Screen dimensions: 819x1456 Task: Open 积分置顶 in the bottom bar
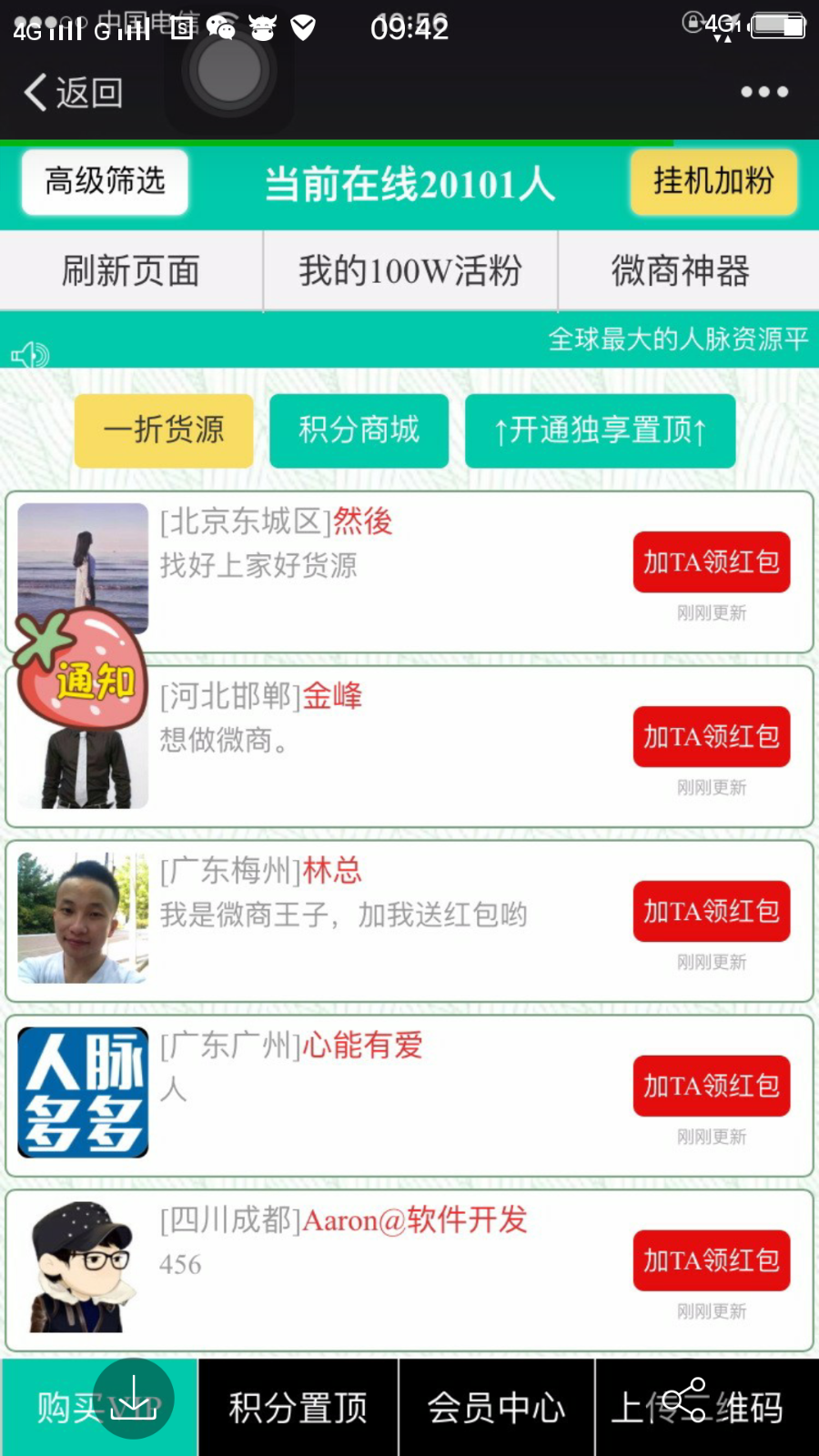(x=298, y=1408)
